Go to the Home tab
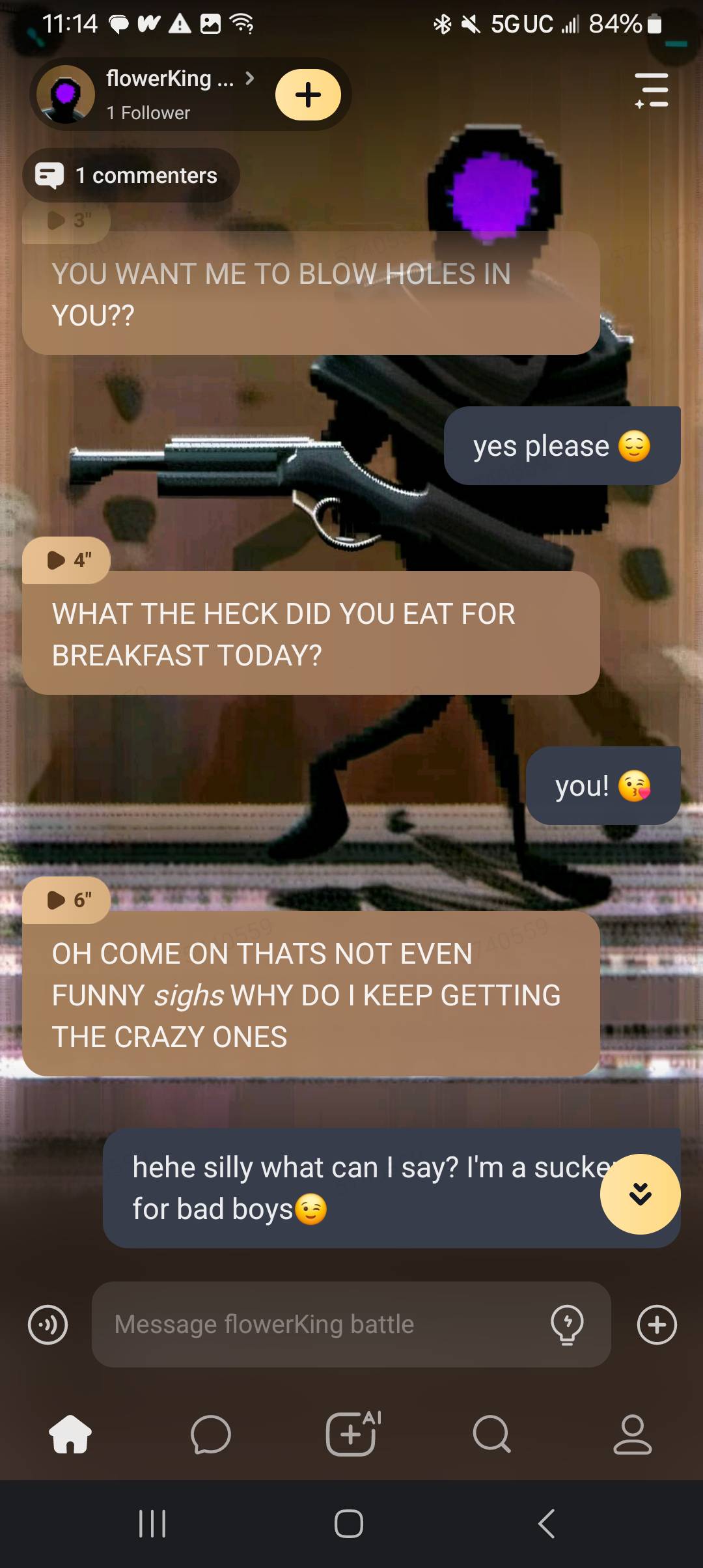Viewport: 703px width, 1568px height. pyautogui.click(x=70, y=1435)
